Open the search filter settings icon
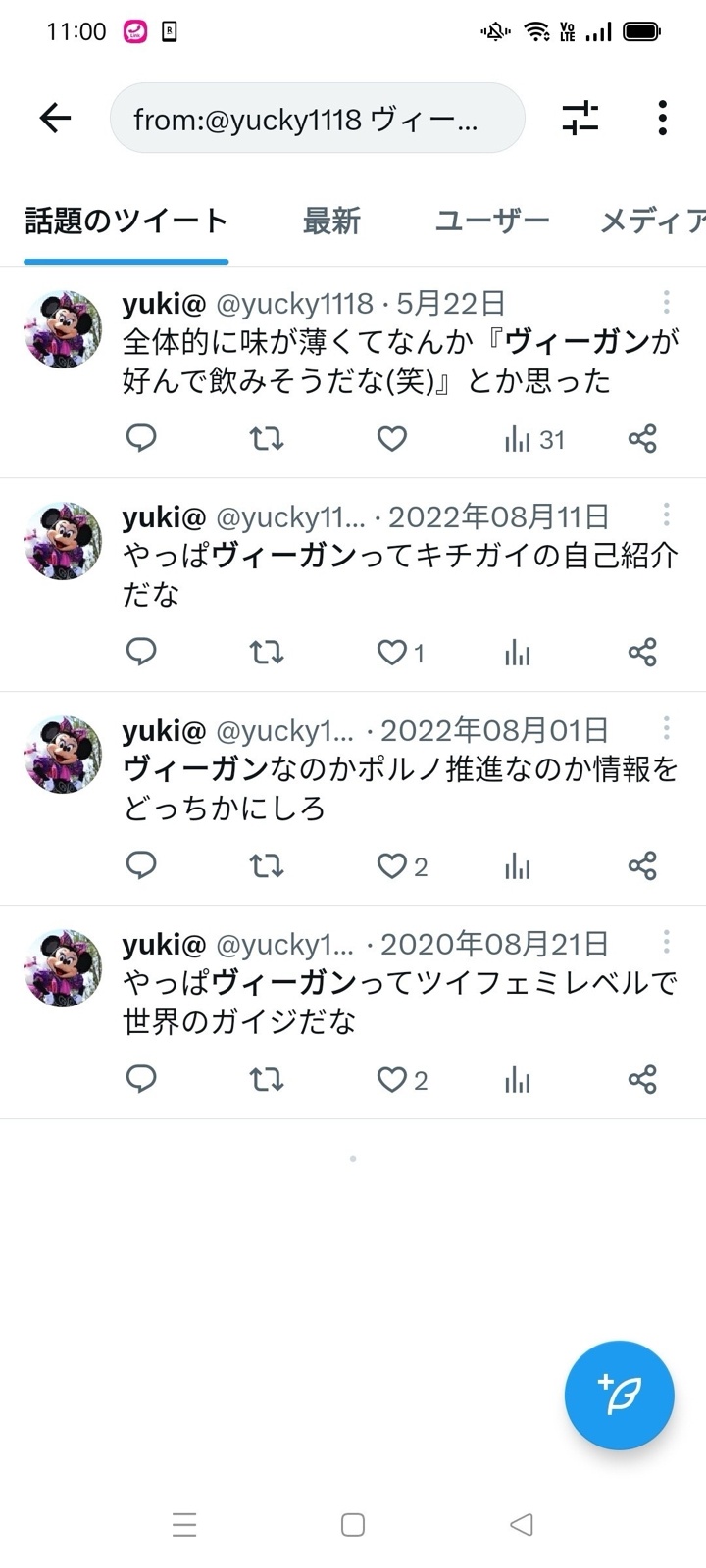706x1568 pixels. 580,119
